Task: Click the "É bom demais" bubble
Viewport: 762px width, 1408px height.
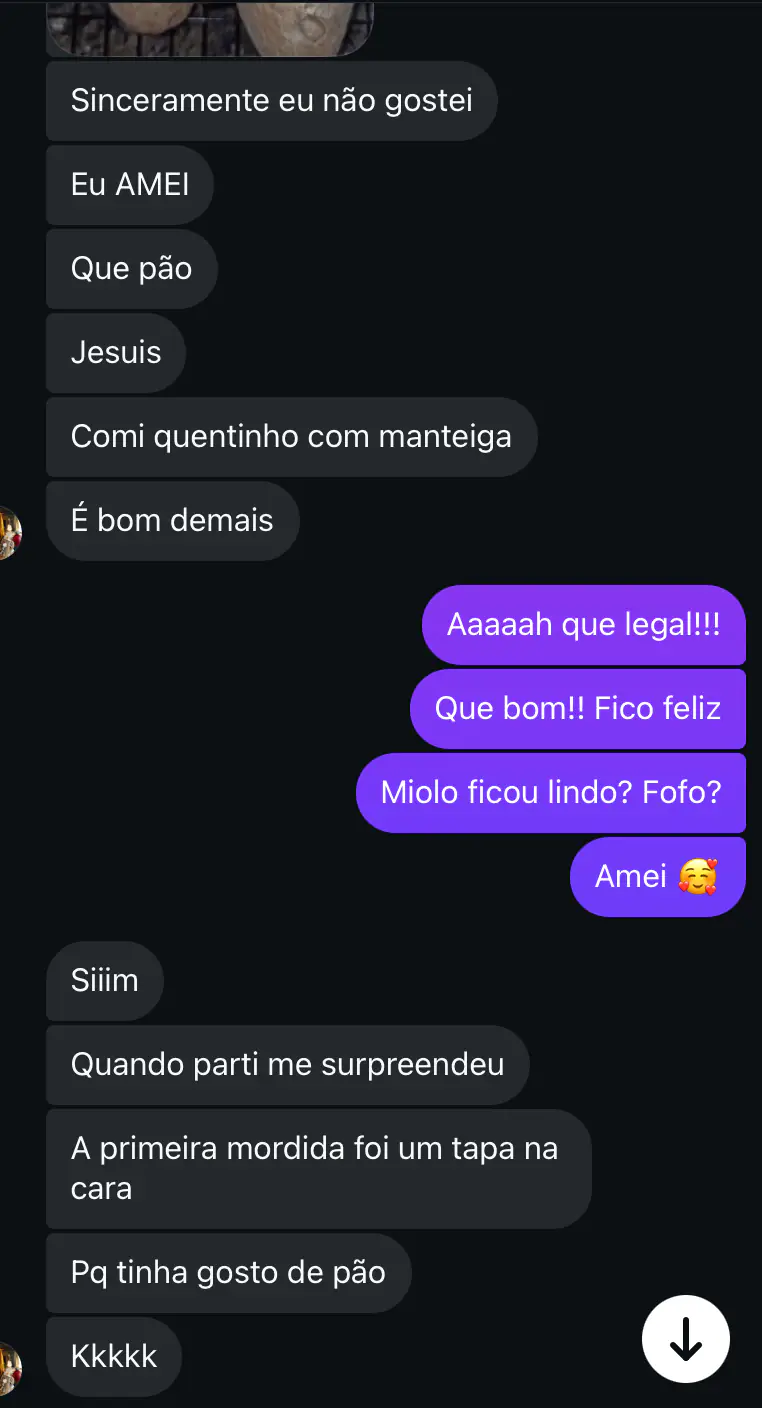Action: 172,520
